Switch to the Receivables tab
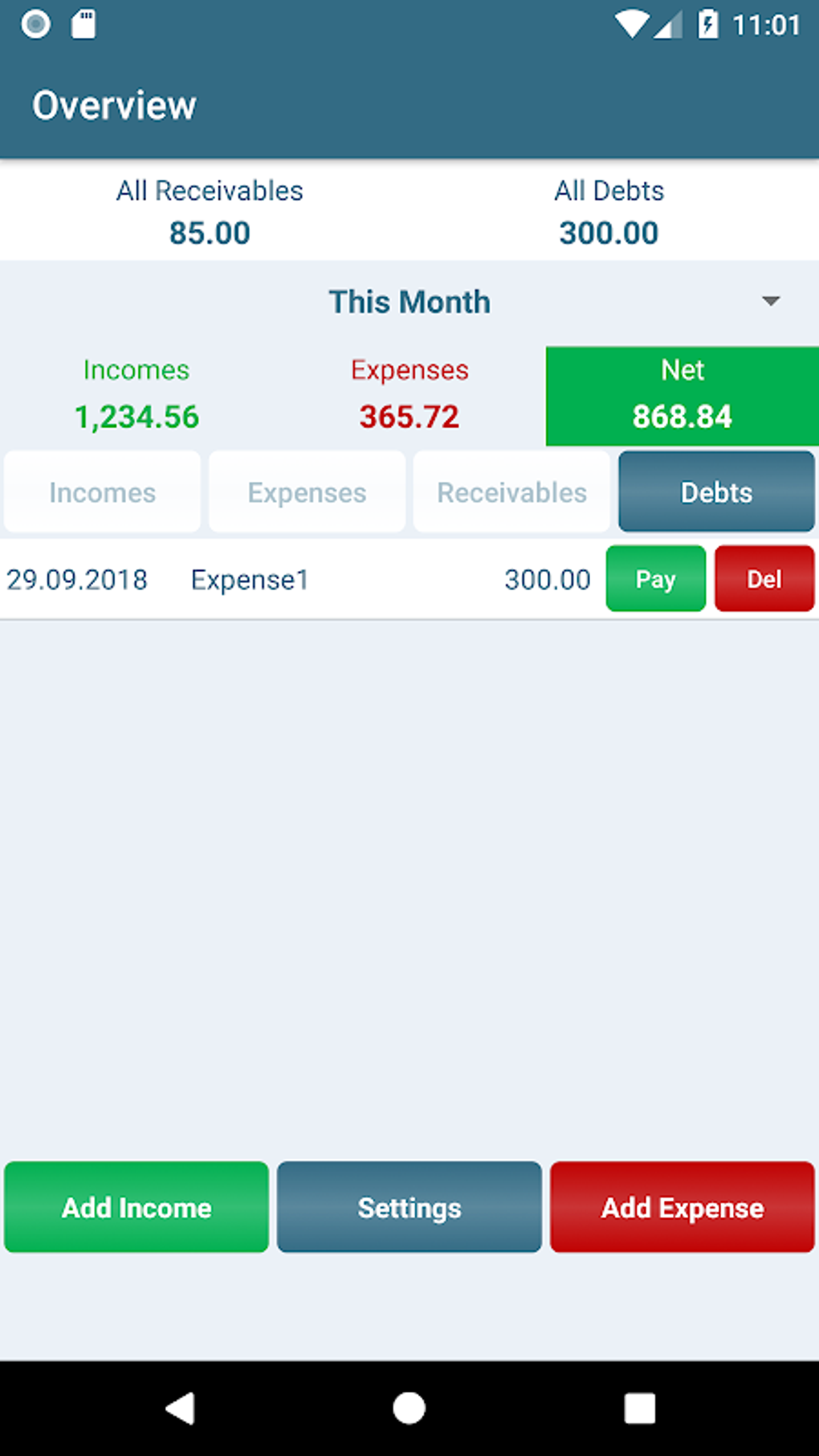This screenshot has height=1456, width=819. [x=511, y=492]
